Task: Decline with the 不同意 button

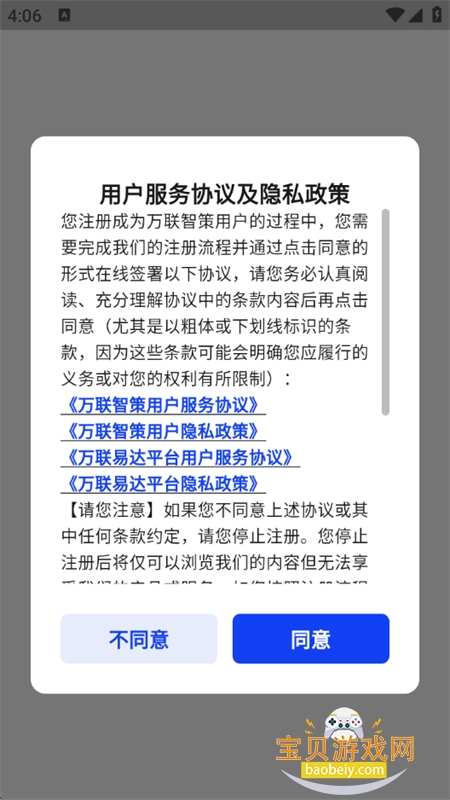Action: [139, 638]
